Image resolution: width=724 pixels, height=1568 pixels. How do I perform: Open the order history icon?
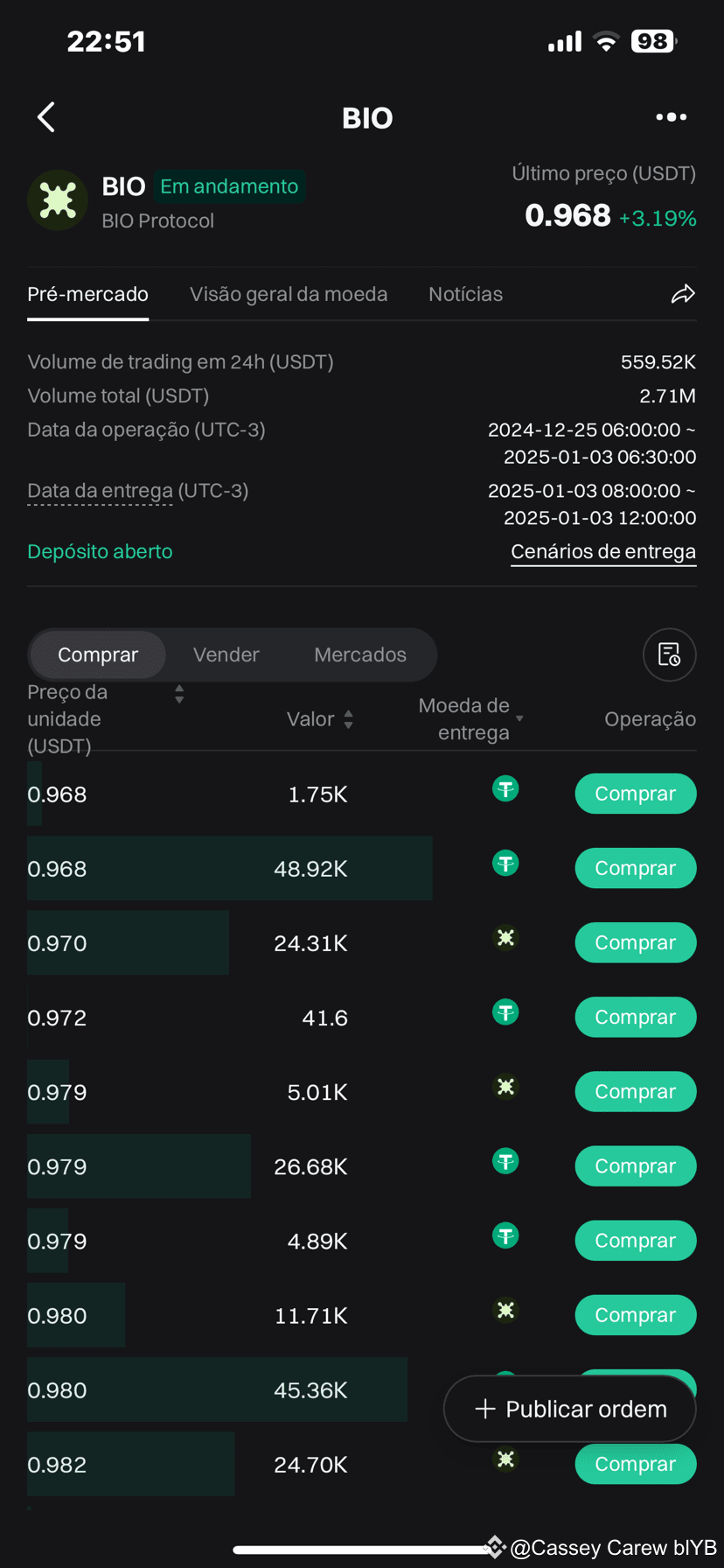[x=669, y=654]
